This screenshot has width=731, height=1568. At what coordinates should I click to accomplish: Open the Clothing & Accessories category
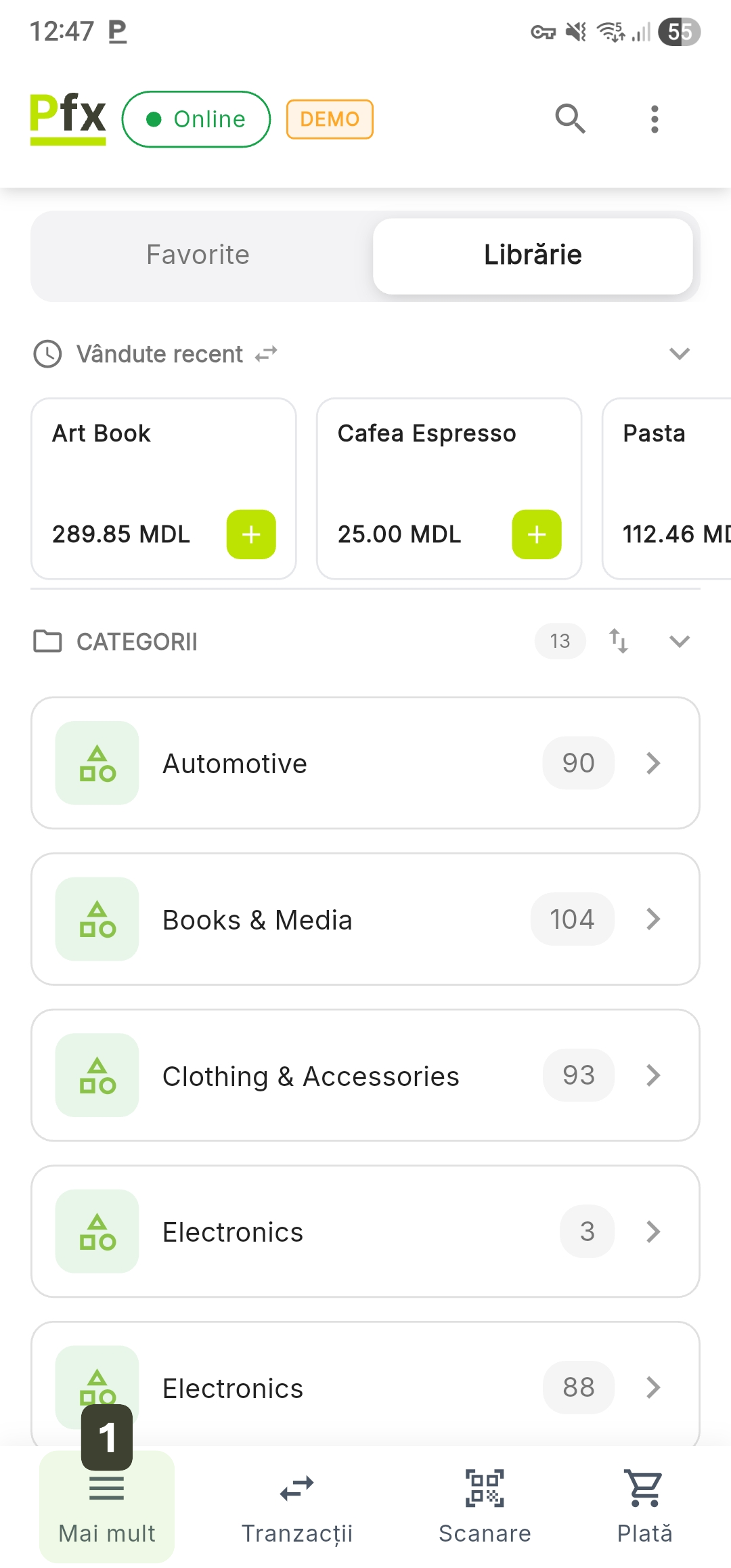coord(365,1075)
